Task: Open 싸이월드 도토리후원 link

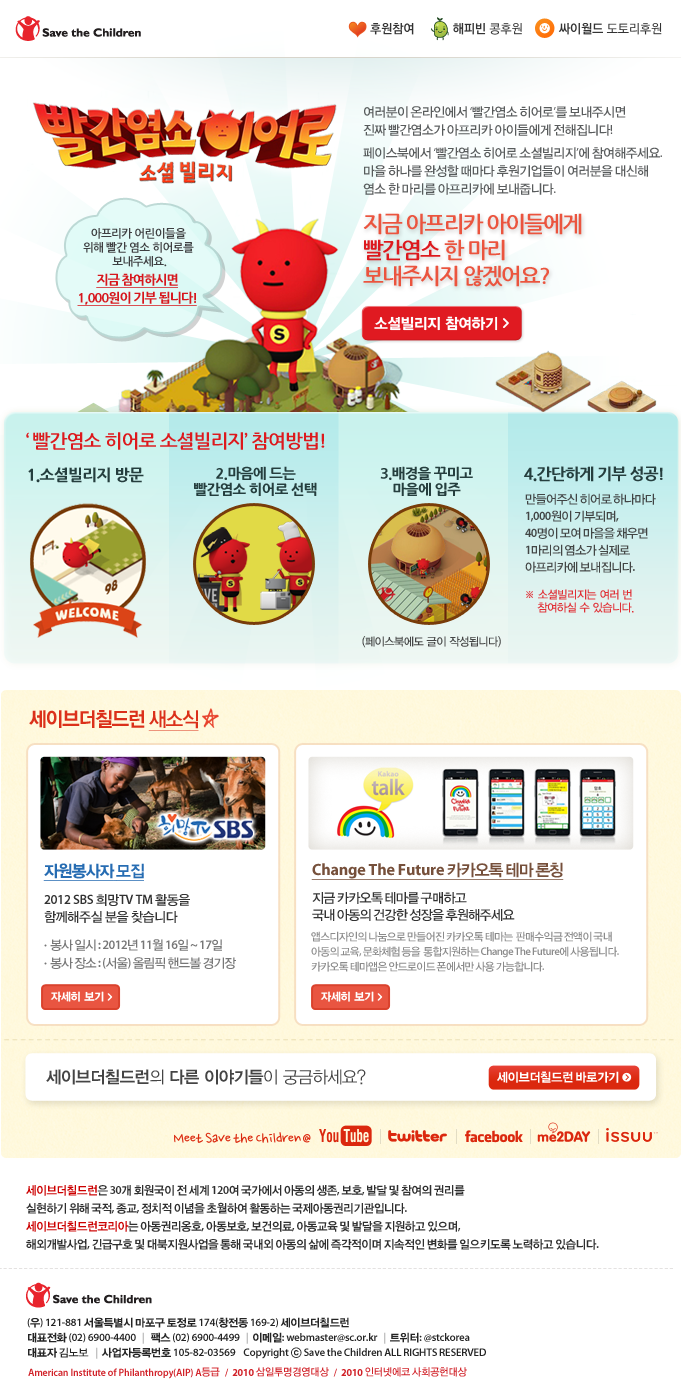Action: coord(599,29)
